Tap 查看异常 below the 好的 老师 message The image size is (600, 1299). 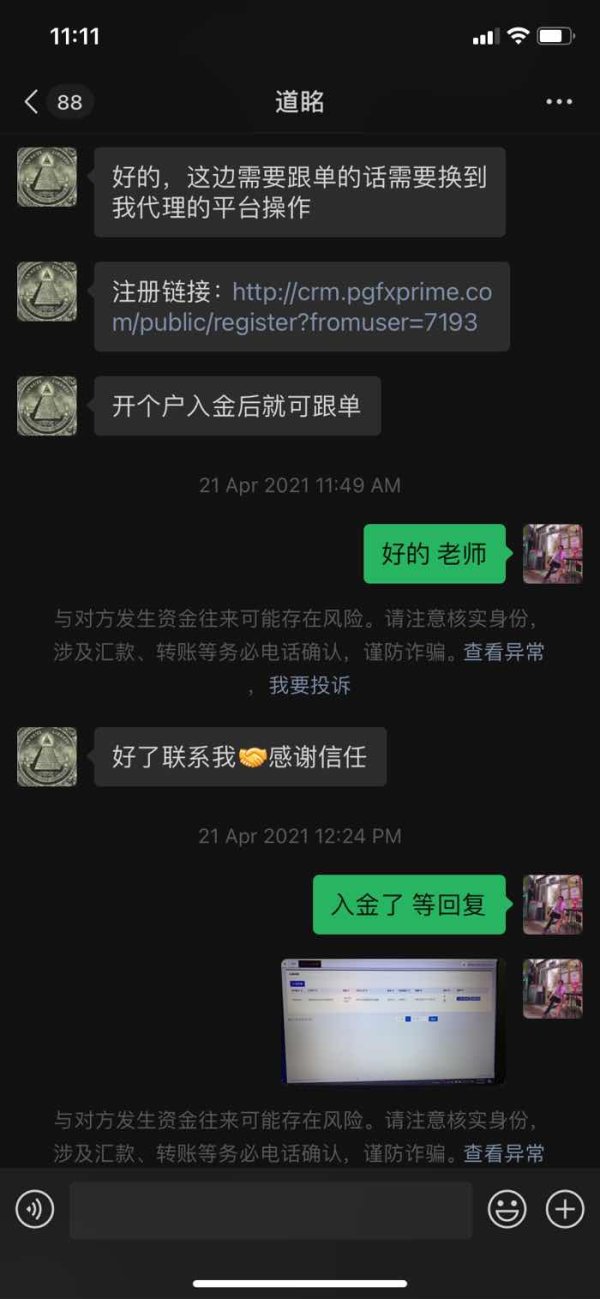pyautogui.click(x=504, y=652)
